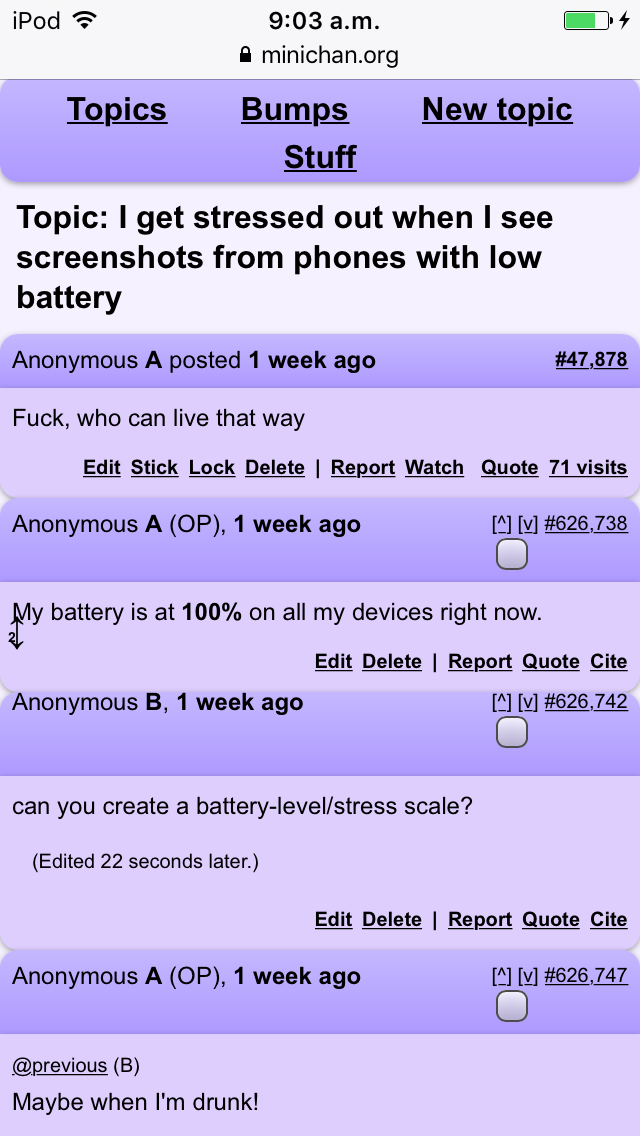The height and width of the screenshot is (1136, 640).
Task: Open the Topics link
Action: pos(117,109)
